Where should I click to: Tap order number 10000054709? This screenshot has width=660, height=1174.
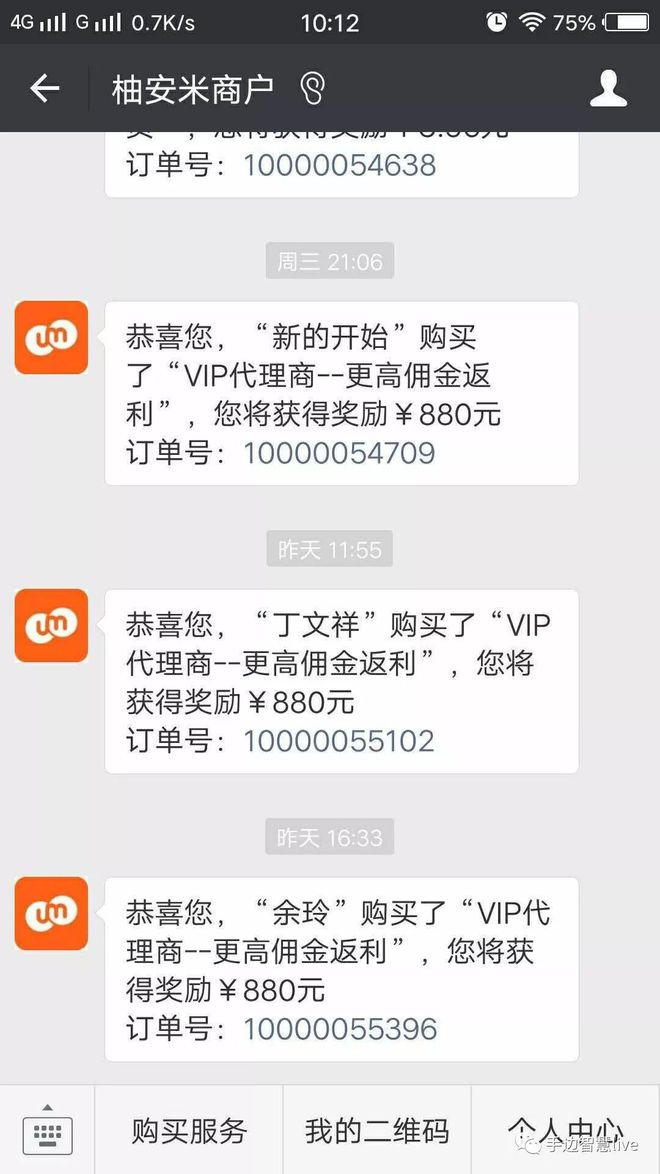339,453
